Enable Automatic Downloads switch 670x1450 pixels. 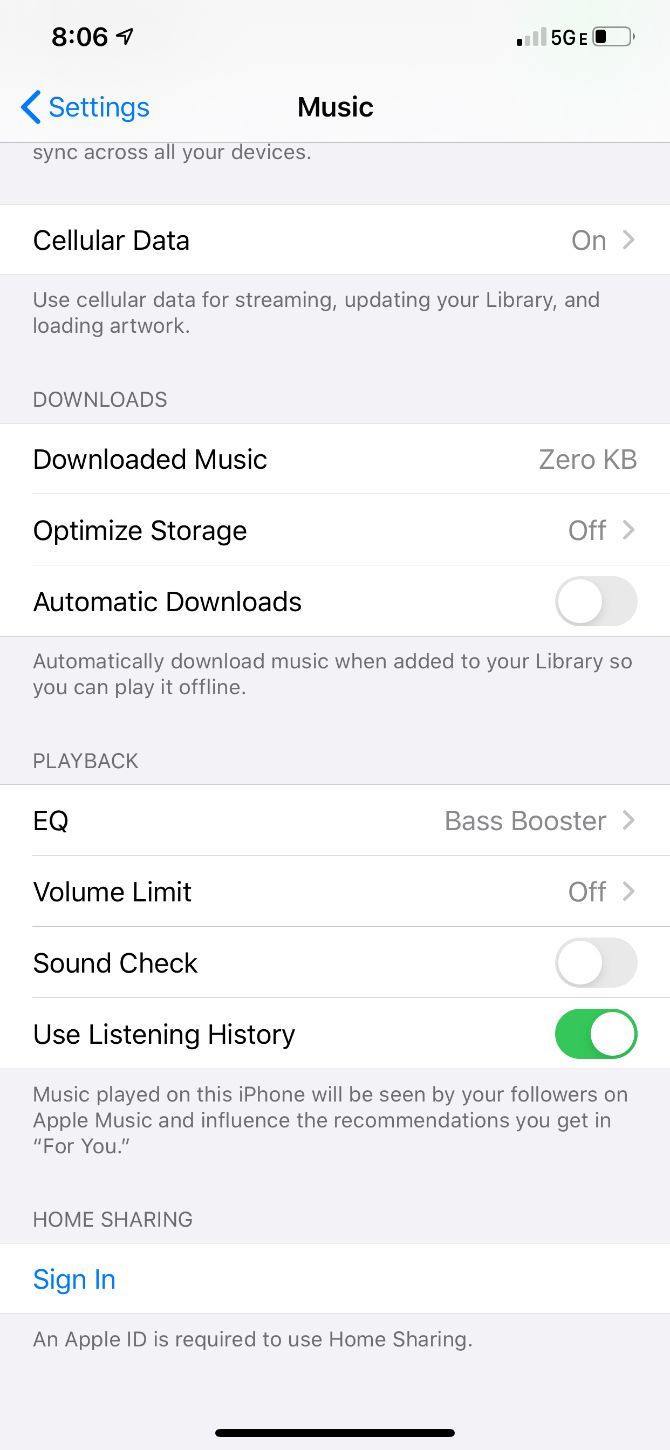pyautogui.click(x=595, y=602)
